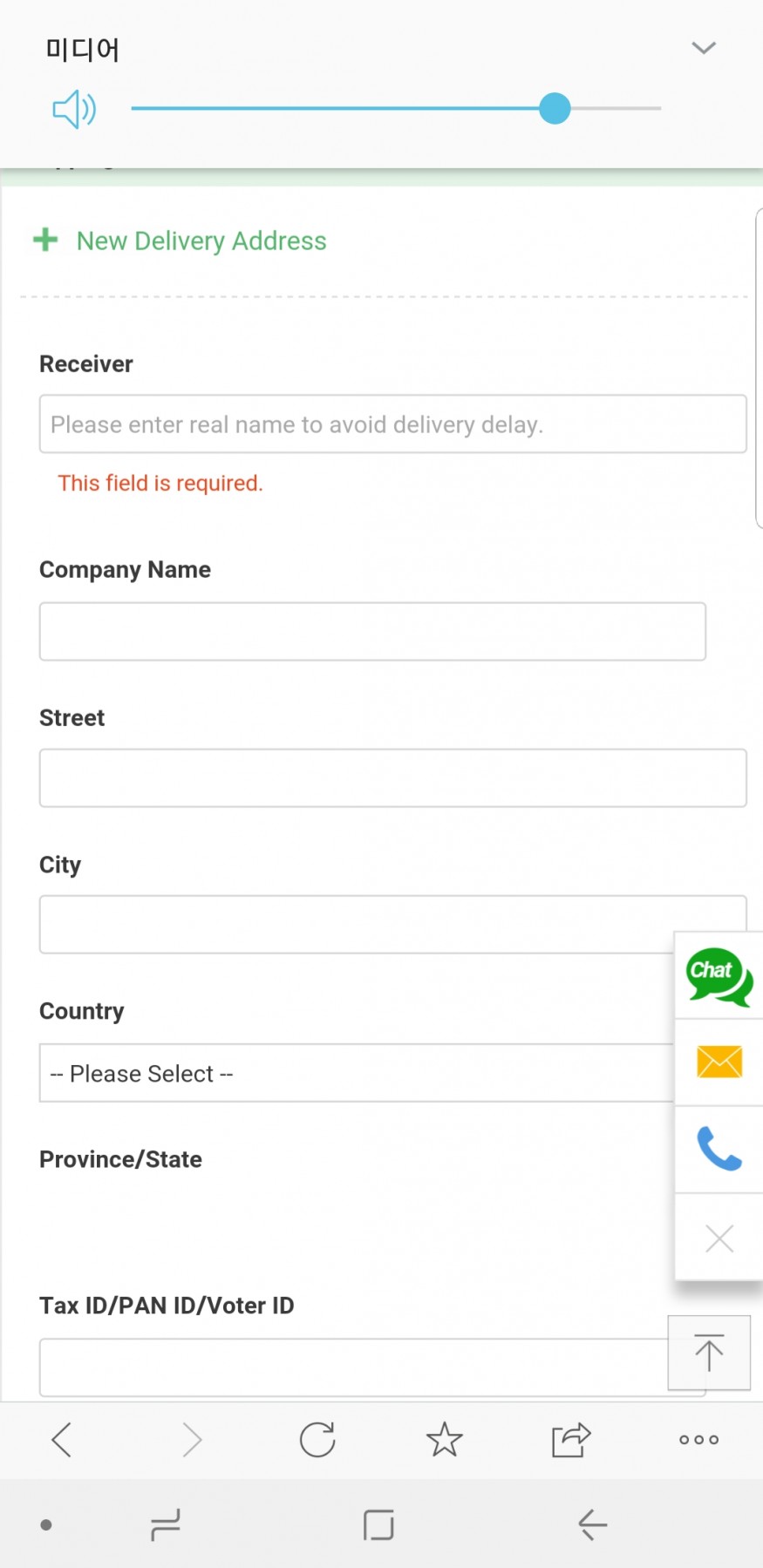Reload the page
The image size is (763, 1568).
pyautogui.click(x=317, y=1439)
